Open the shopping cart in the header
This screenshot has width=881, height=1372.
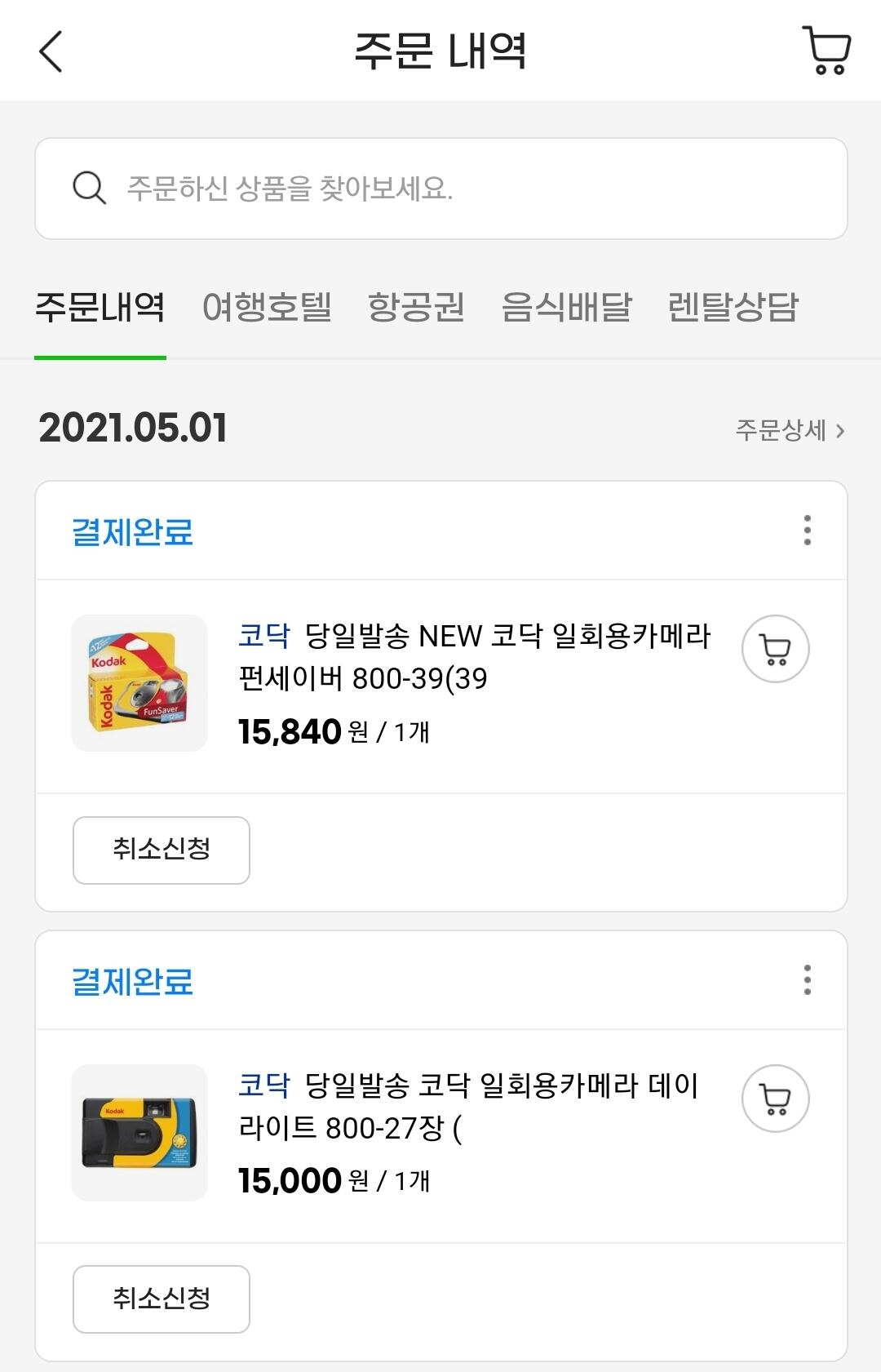(x=826, y=51)
